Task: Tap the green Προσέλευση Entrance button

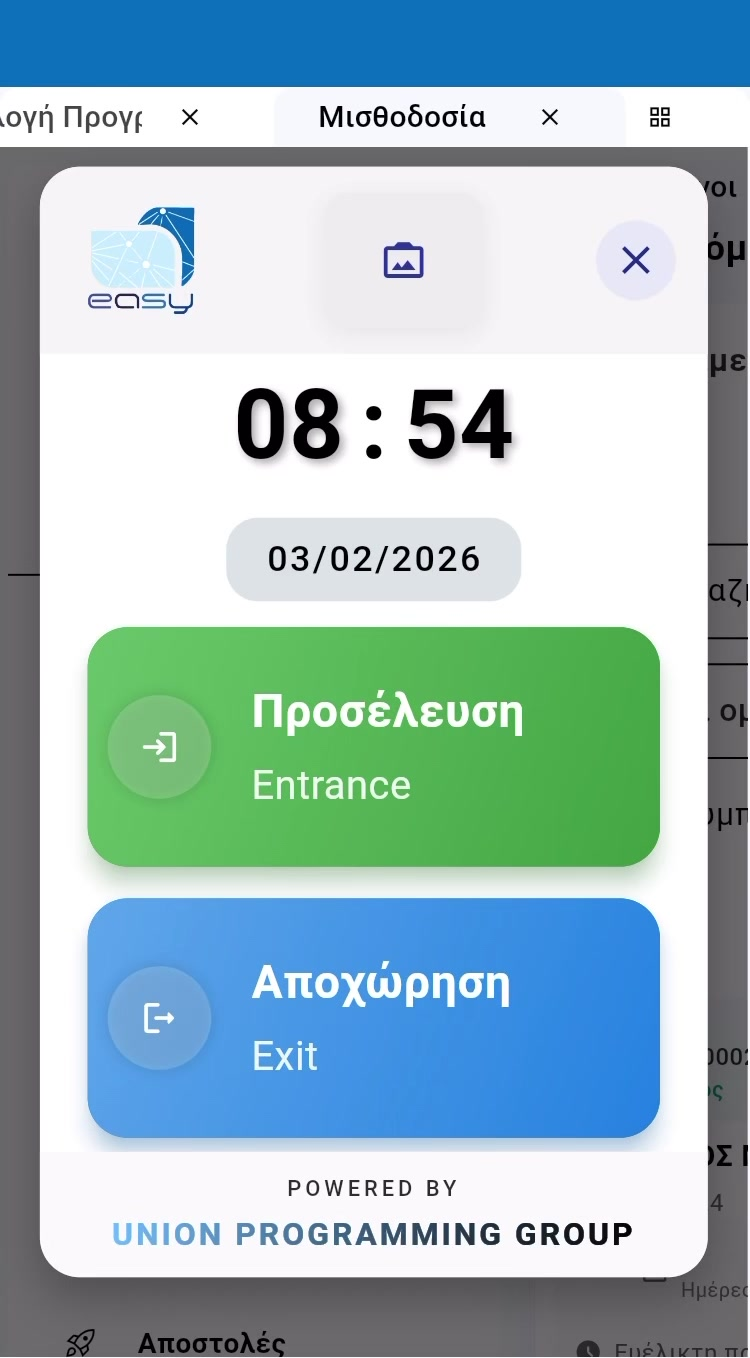Action: [373, 747]
